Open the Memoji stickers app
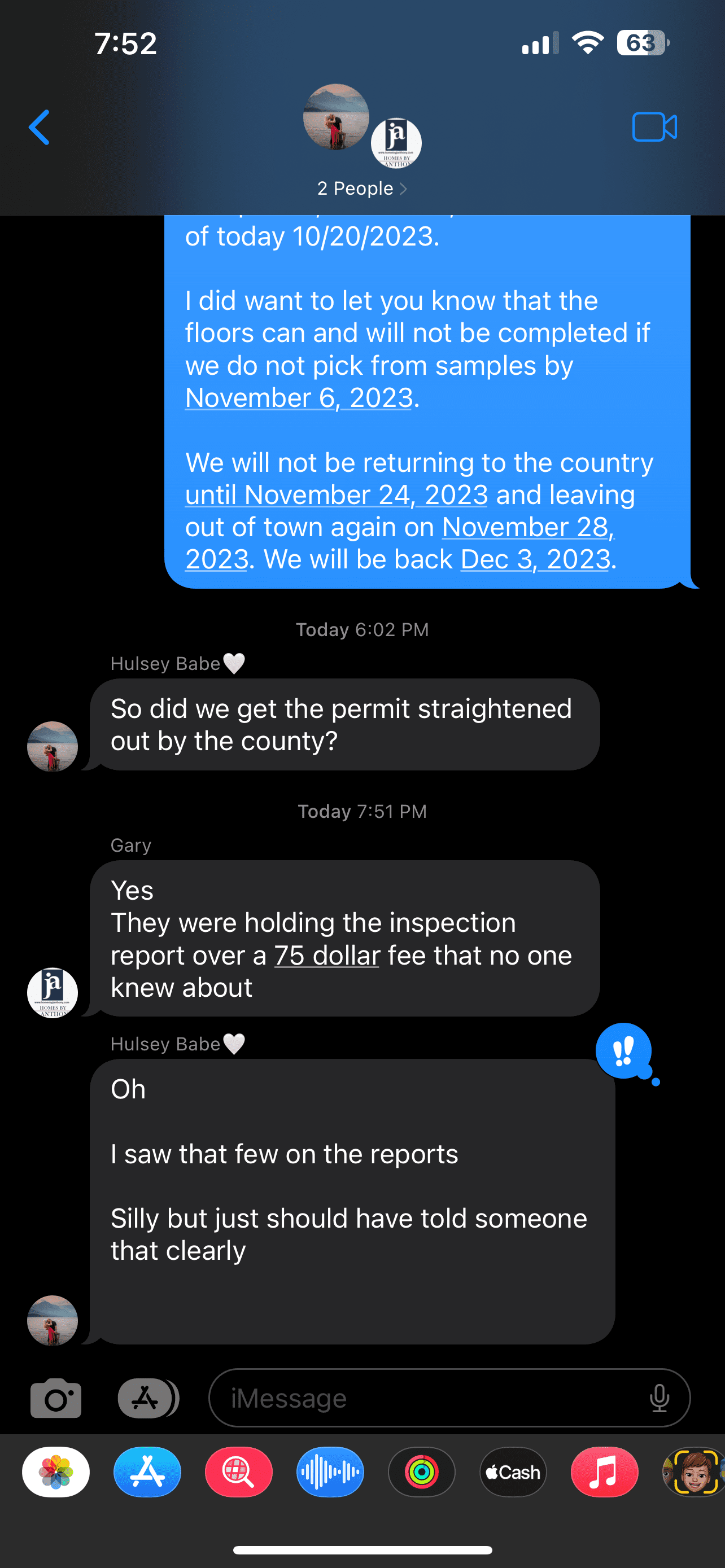 (x=694, y=1472)
